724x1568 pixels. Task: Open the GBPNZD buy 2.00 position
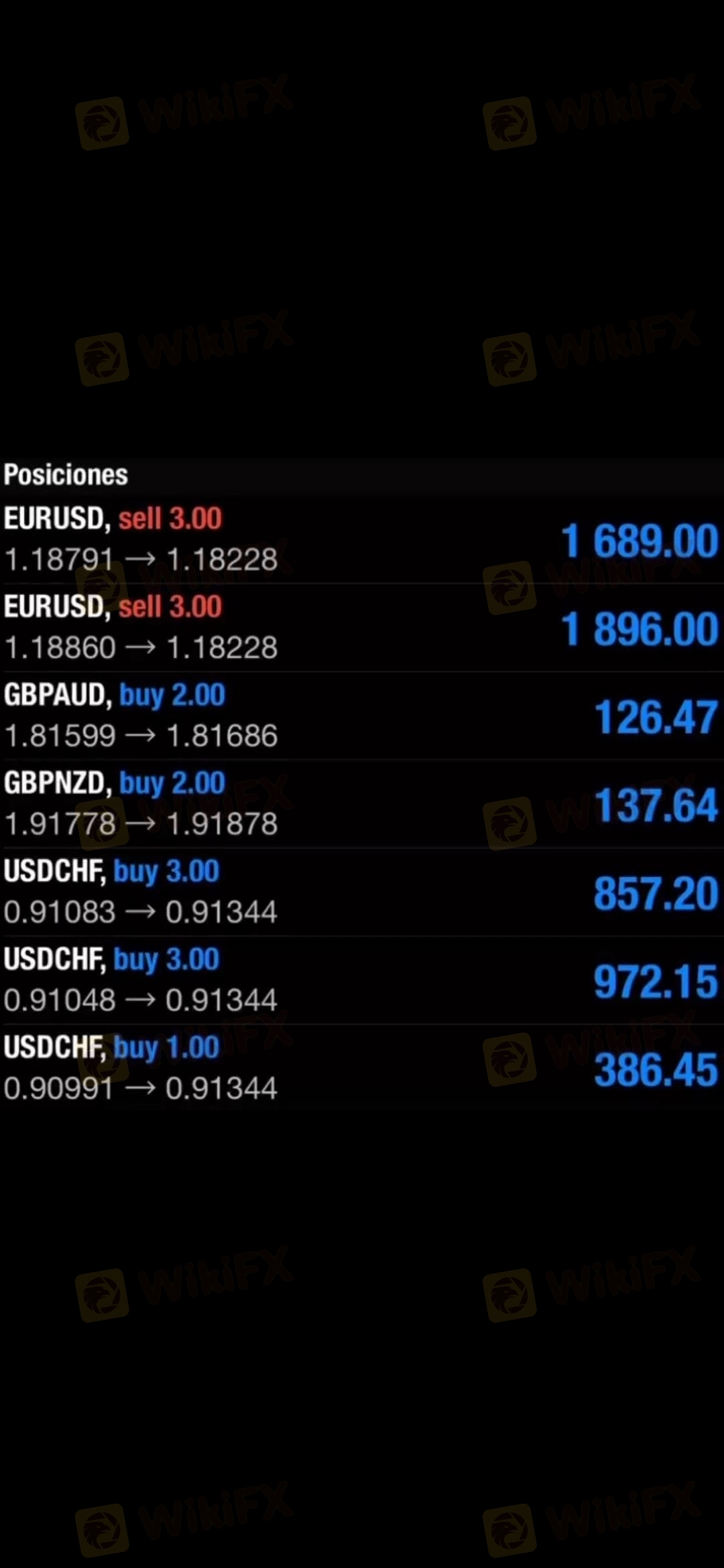[362, 803]
